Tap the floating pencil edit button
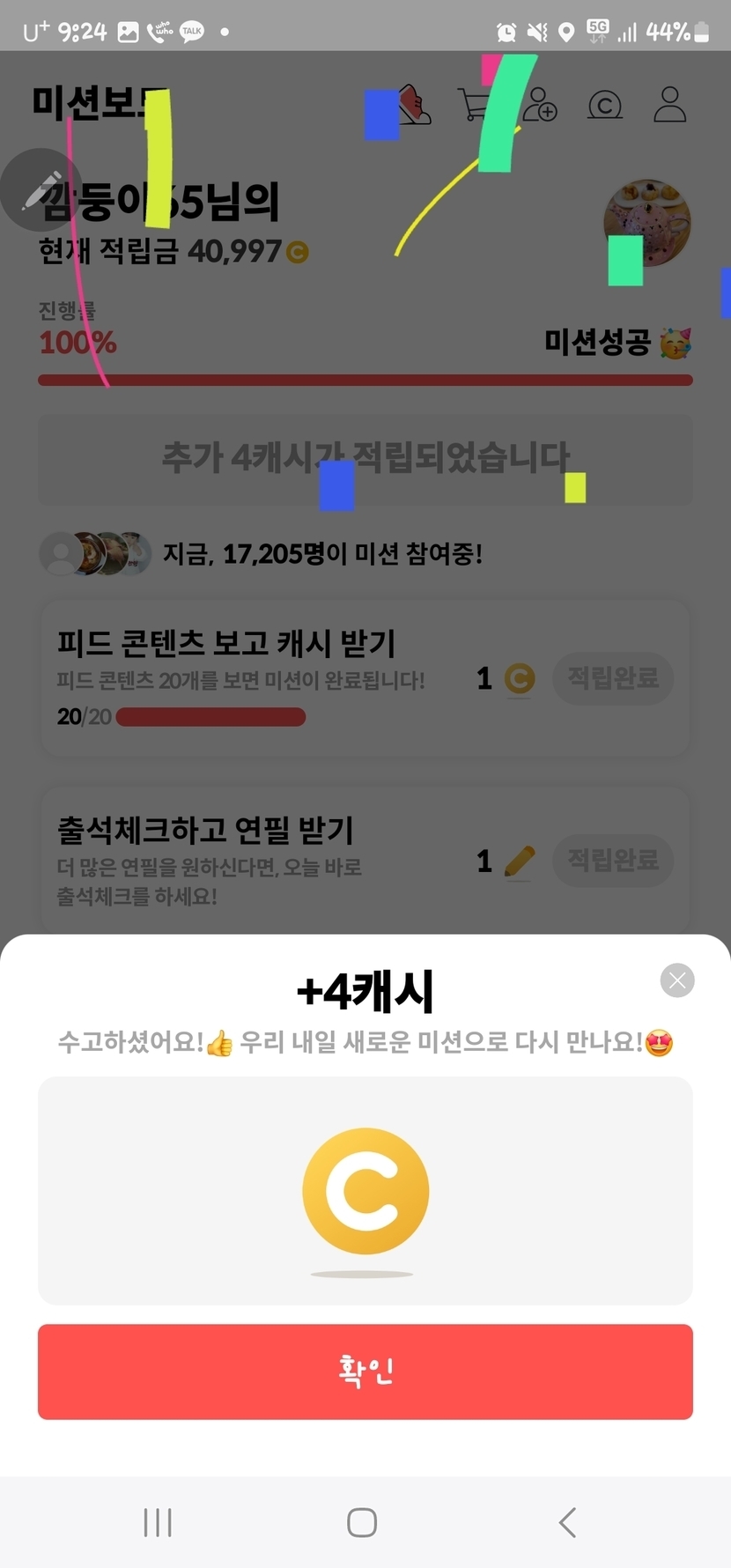The height and width of the screenshot is (1568, 731). click(41, 190)
